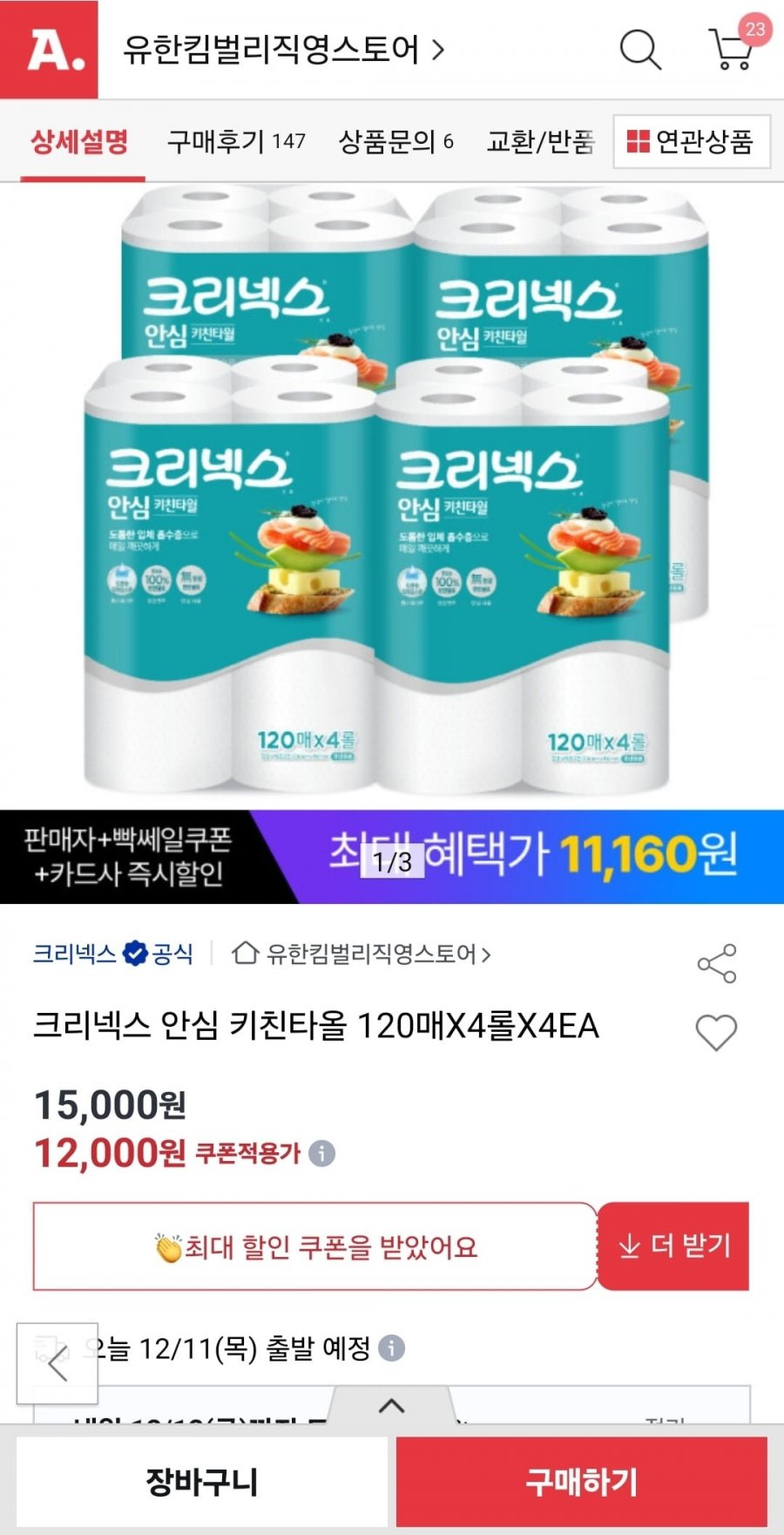Switch to the 교환/반품 tab
Viewport: 784px width, 1535px height.
540,141
